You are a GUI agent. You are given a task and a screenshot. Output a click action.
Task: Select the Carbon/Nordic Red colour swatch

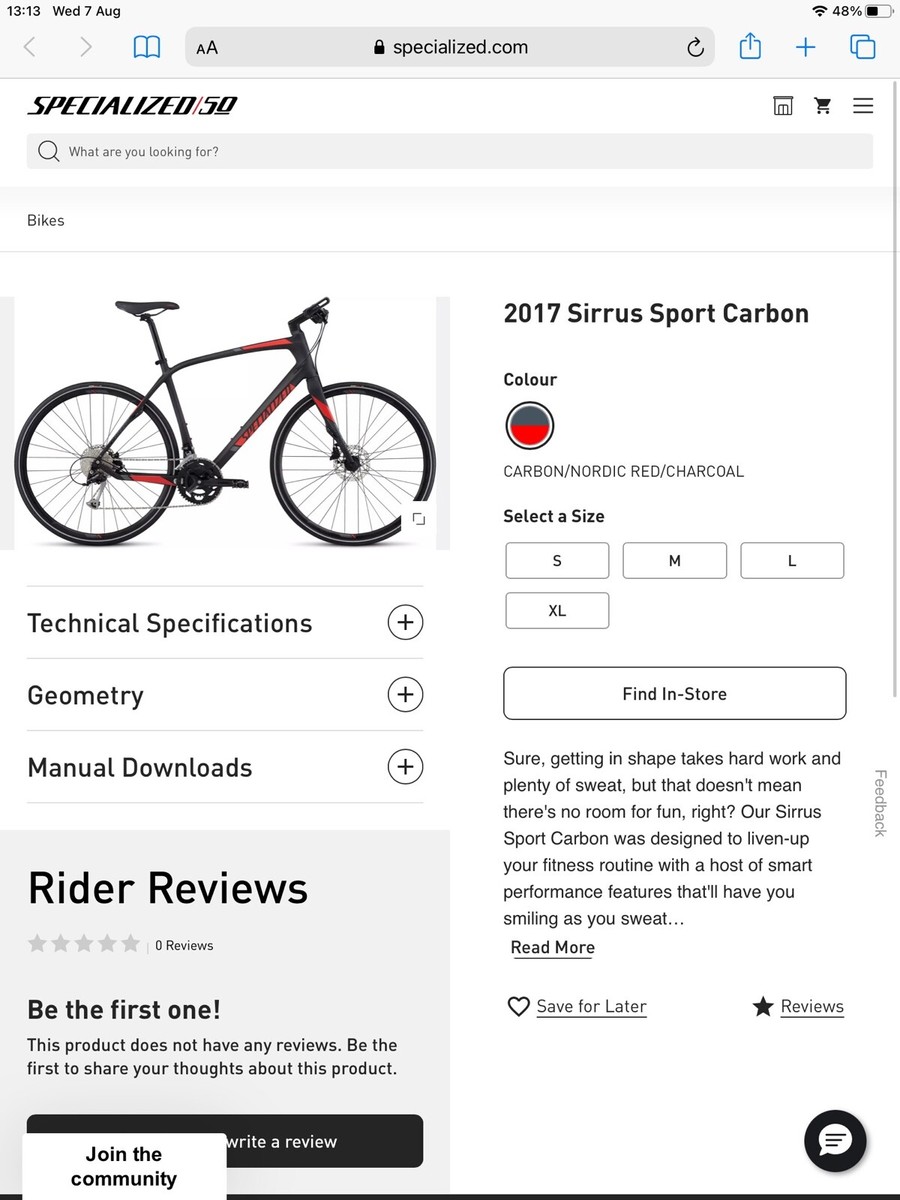(x=530, y=425)
